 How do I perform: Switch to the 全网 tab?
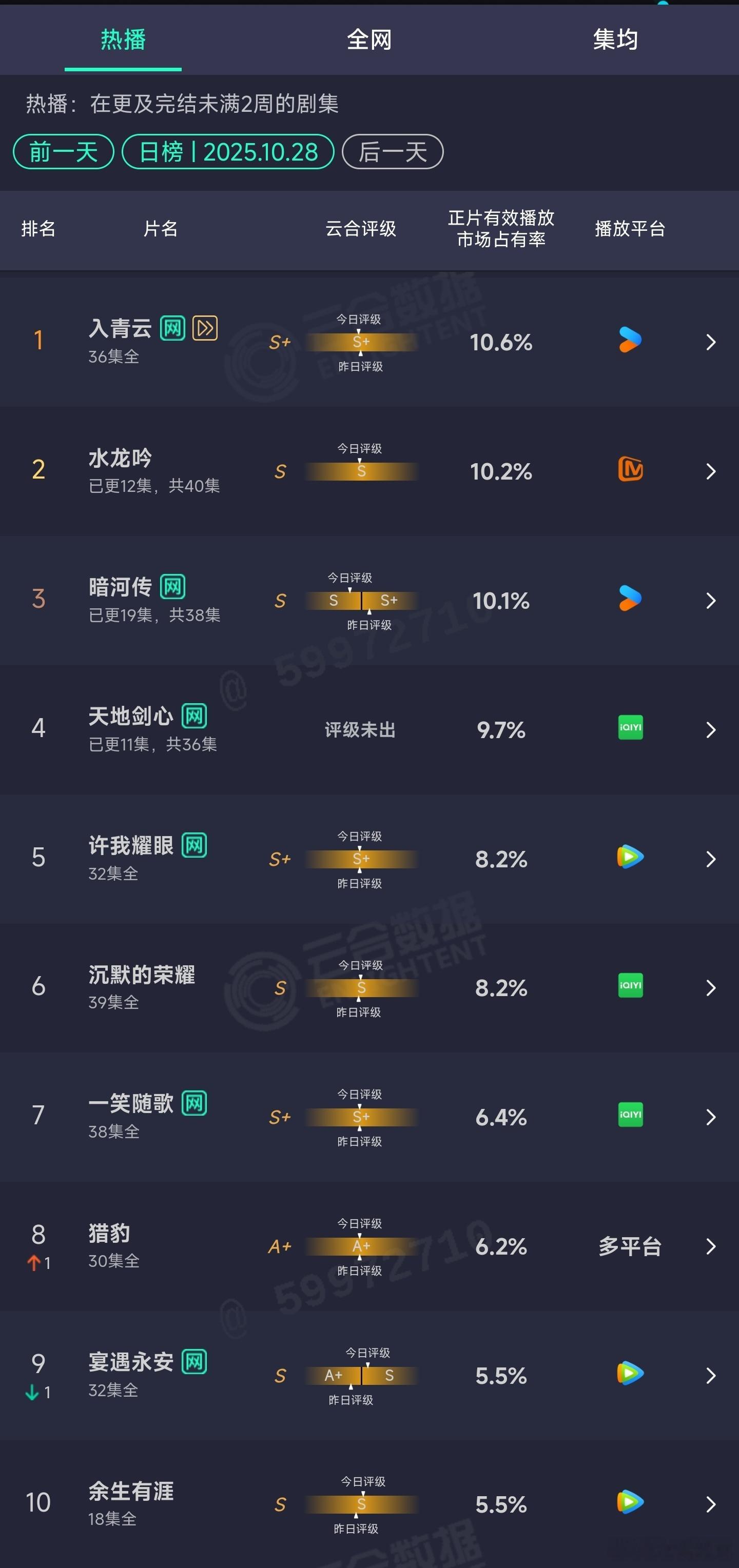pyautogui.click(x=368, y=39)
